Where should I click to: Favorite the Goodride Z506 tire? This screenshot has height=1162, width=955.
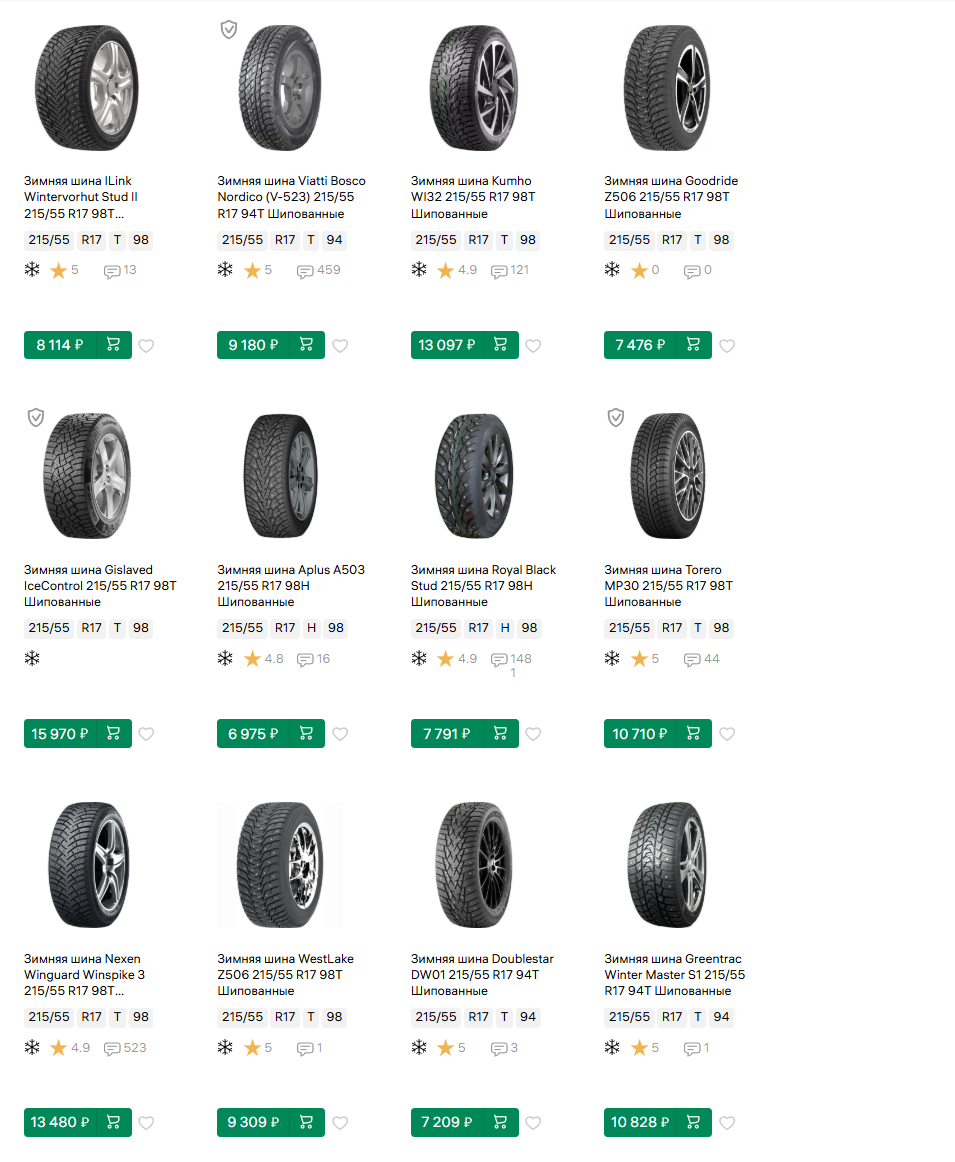pyautogui.click(x=727, y=346)
